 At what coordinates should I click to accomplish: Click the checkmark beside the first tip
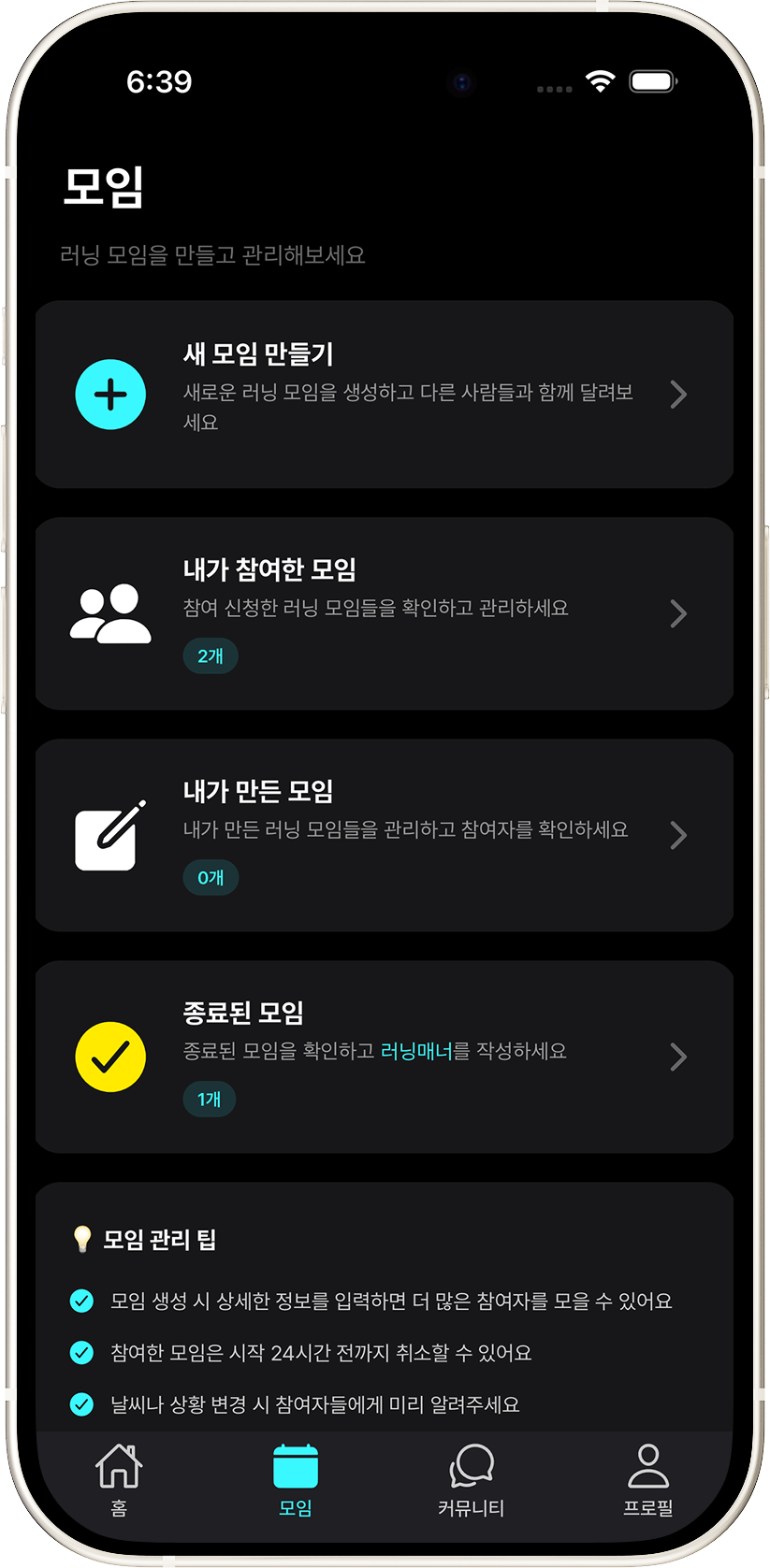pos(81,1301)
